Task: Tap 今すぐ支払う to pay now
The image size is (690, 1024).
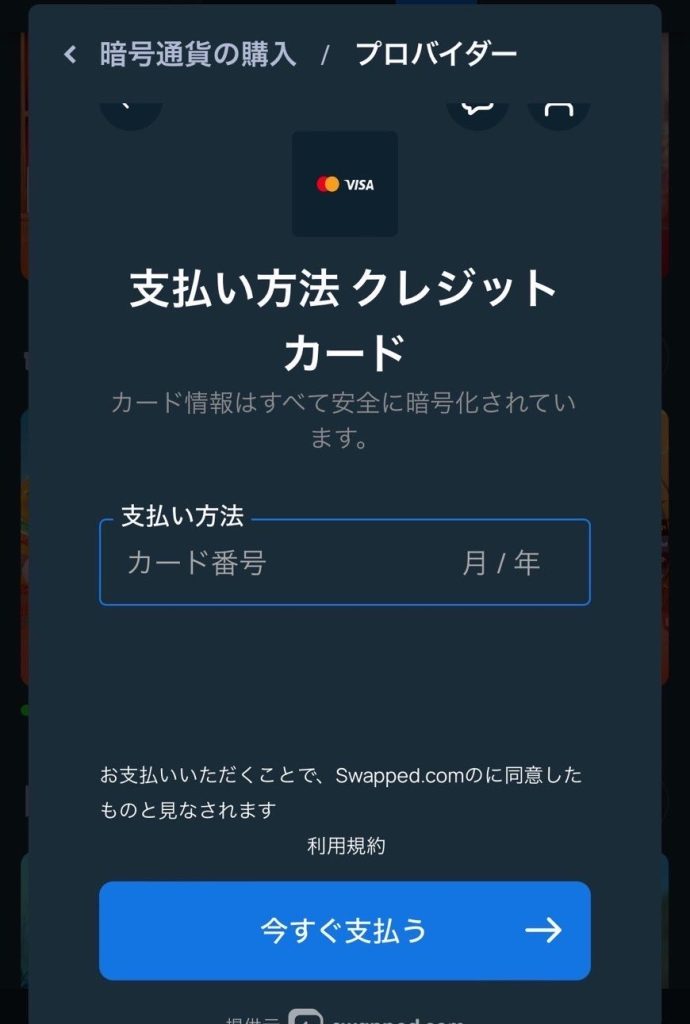Action: (x=344, y=931)
